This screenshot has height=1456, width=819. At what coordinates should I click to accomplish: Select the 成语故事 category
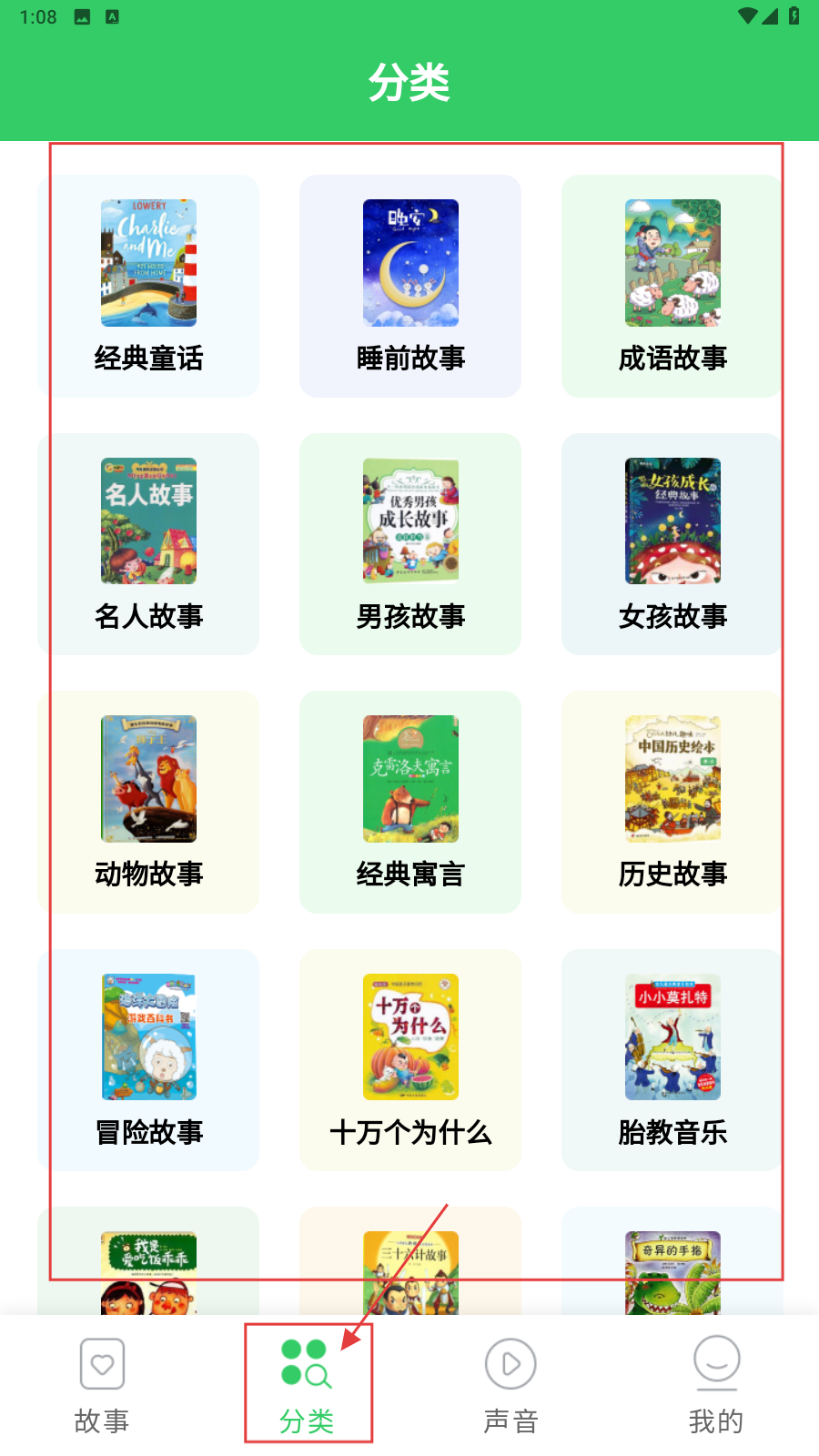(672, 286)
